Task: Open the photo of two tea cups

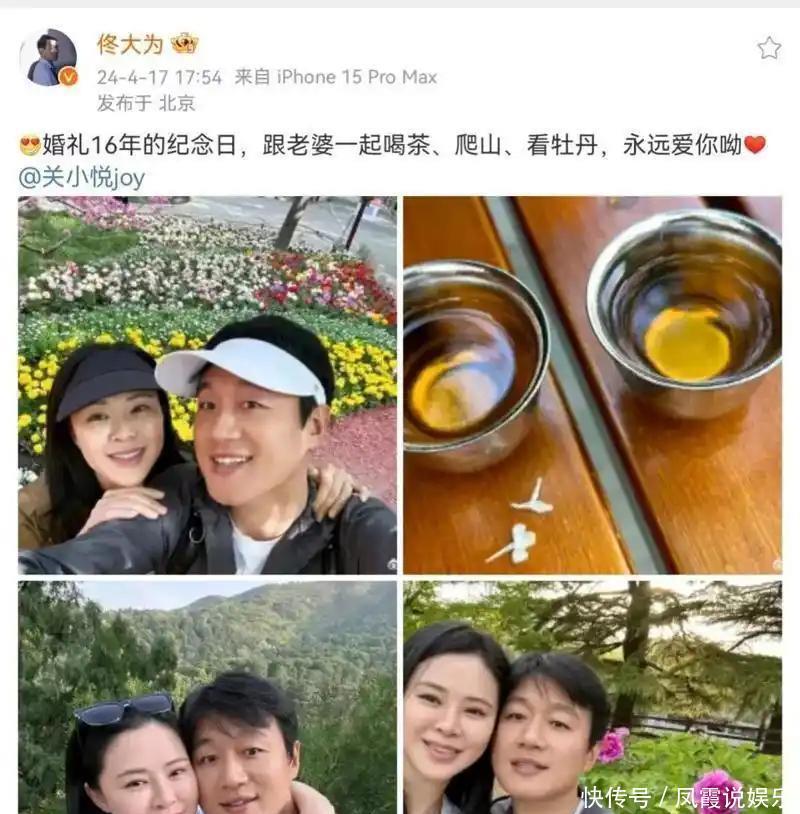Action: (x=592, y=385)
